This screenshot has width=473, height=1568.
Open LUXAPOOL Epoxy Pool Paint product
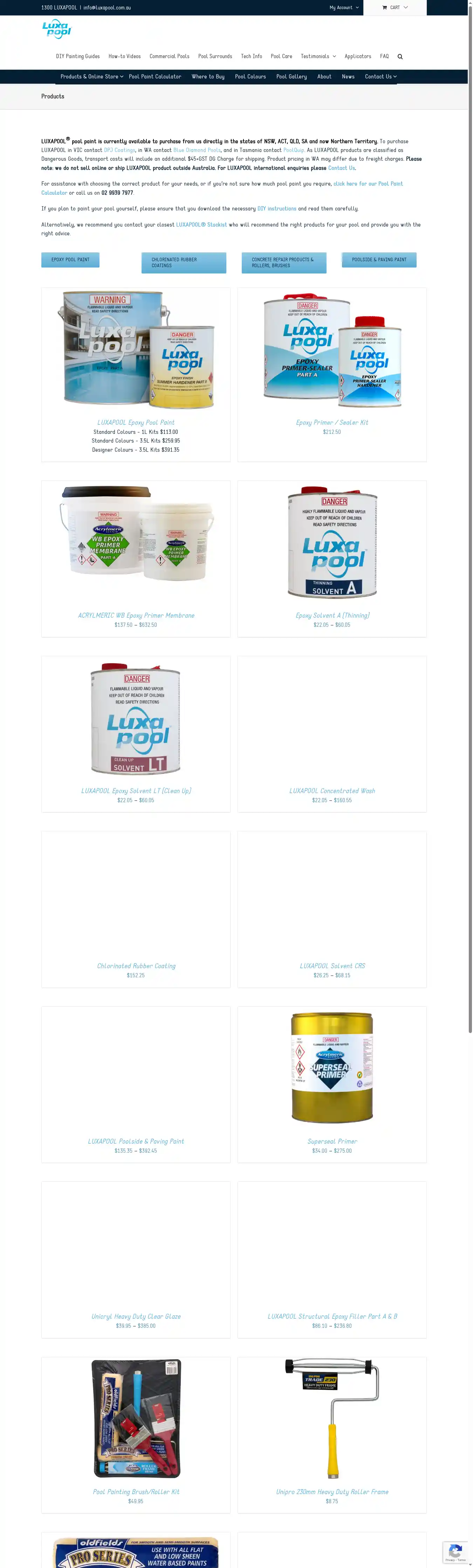click(x=136, y=422)
